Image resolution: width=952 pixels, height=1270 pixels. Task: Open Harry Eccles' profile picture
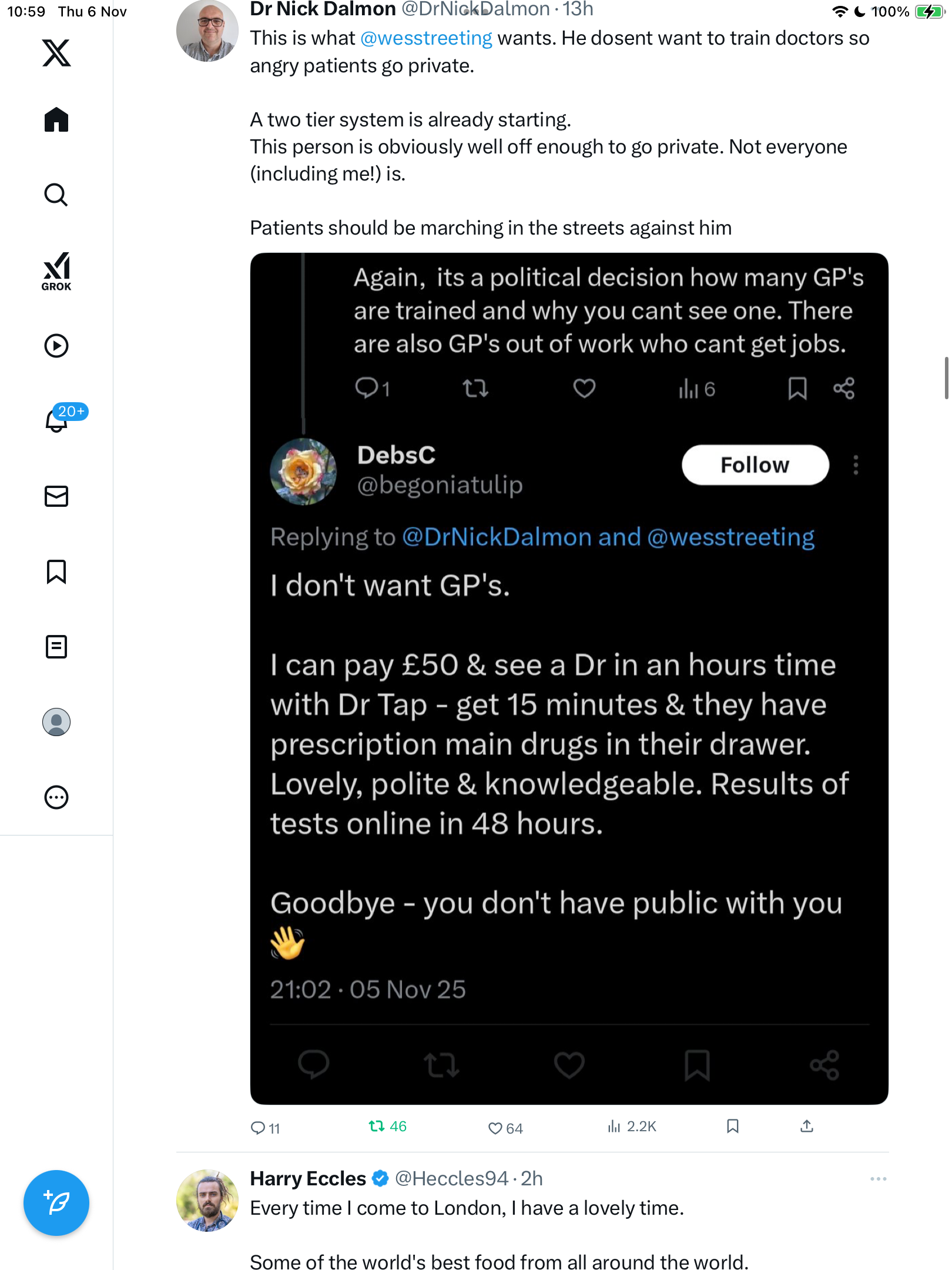coord(207,1200)
